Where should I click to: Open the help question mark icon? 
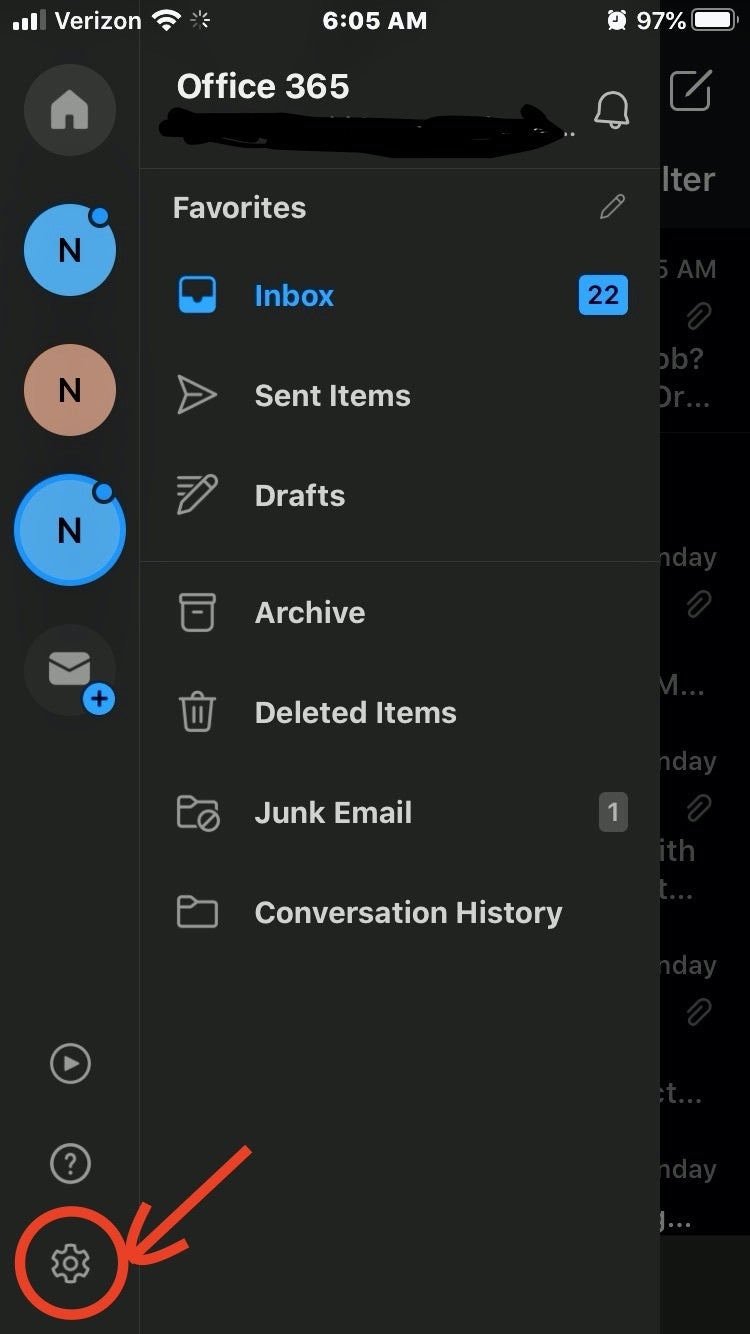click(x=70, y=1163)
